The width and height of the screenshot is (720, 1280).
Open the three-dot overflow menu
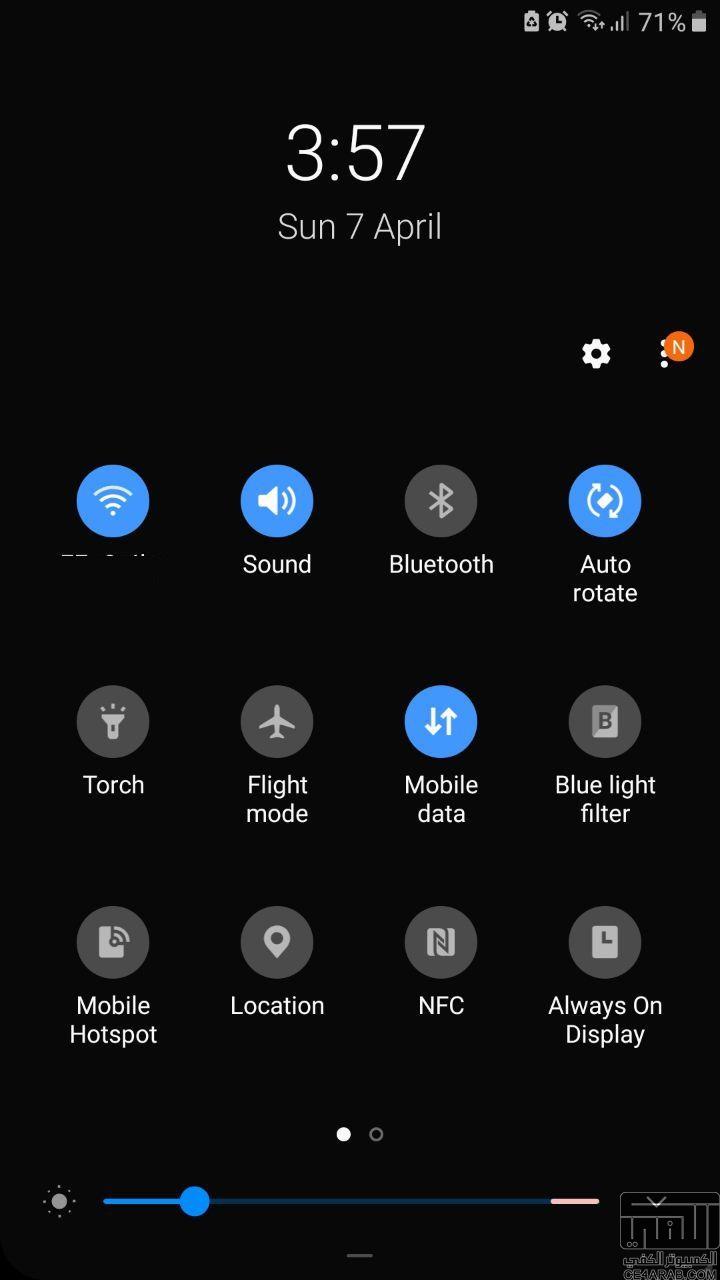coord(665,353)
